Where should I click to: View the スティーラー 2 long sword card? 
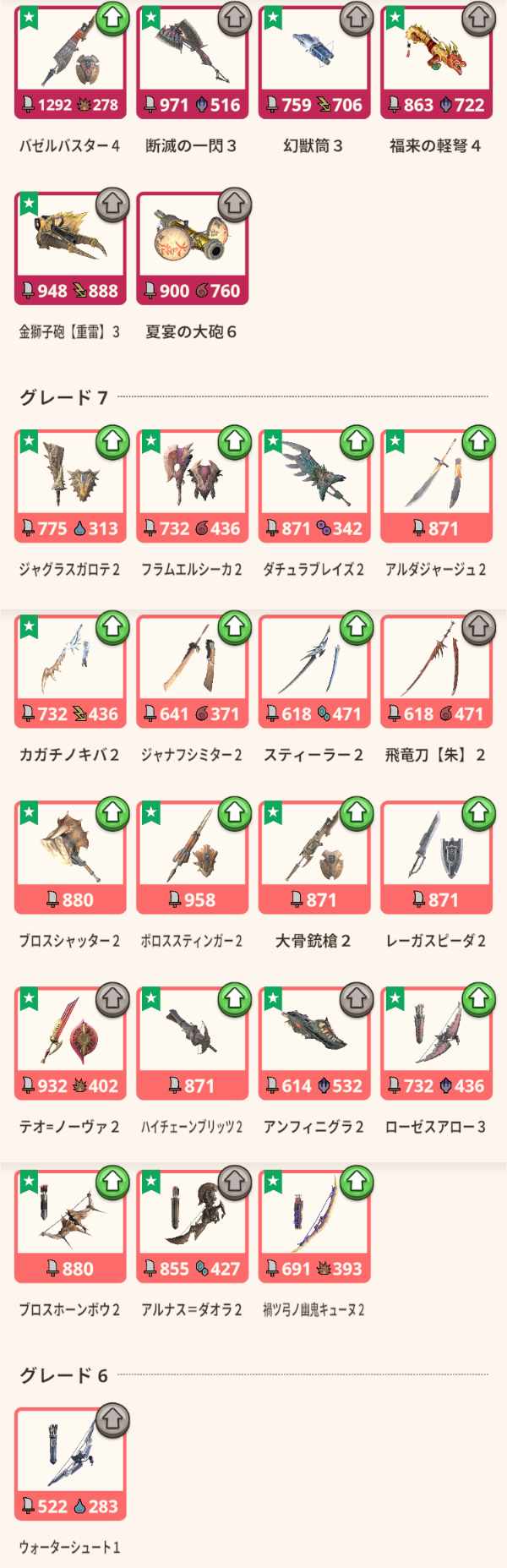click(314, 672)
